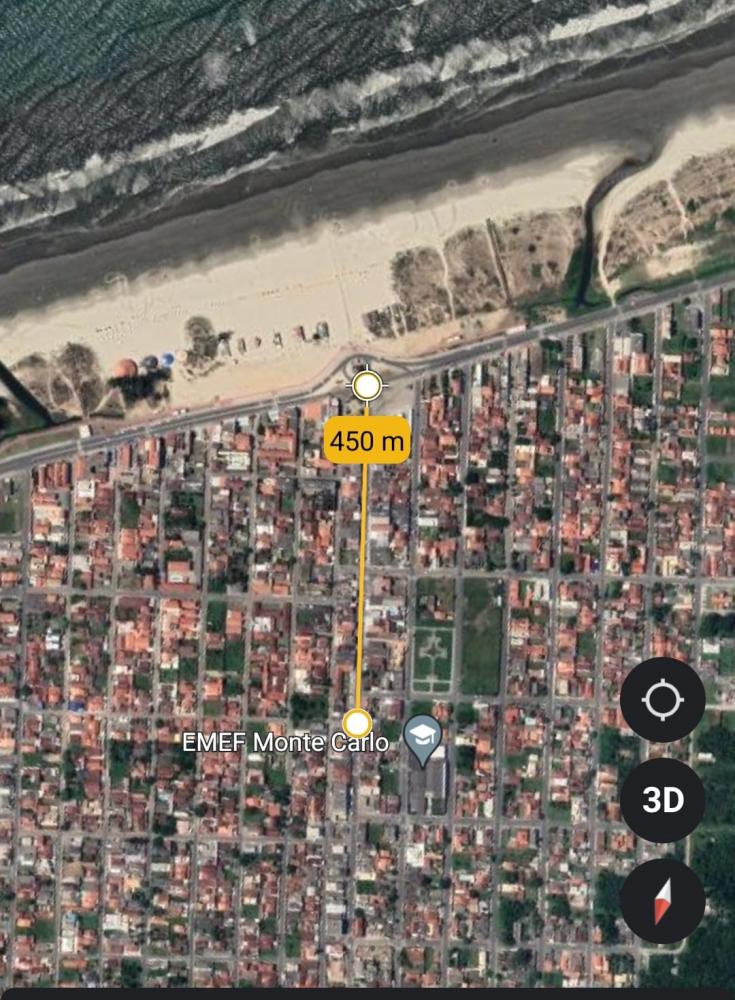Select the measurement point near the beach
Viewport: 735px width, 1000px height.
(x=366, y=384)
